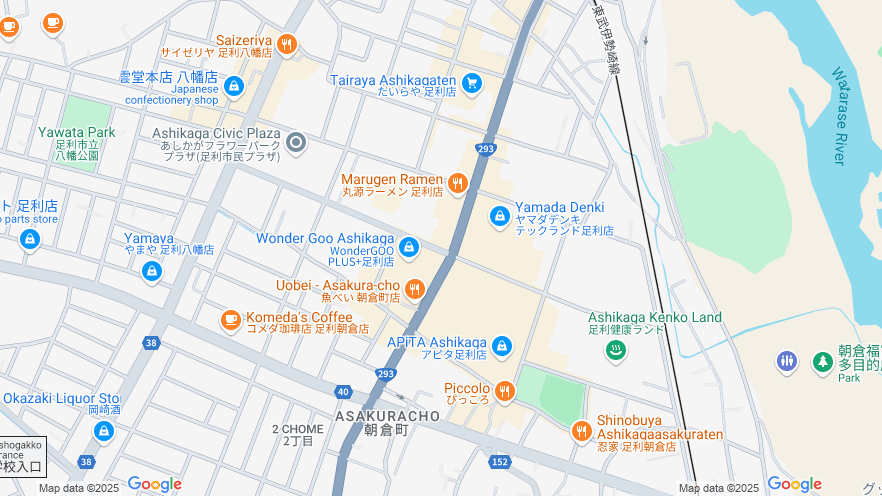Select the Yawata Park label
Screen dimensions: 882x496
point(77,132)
